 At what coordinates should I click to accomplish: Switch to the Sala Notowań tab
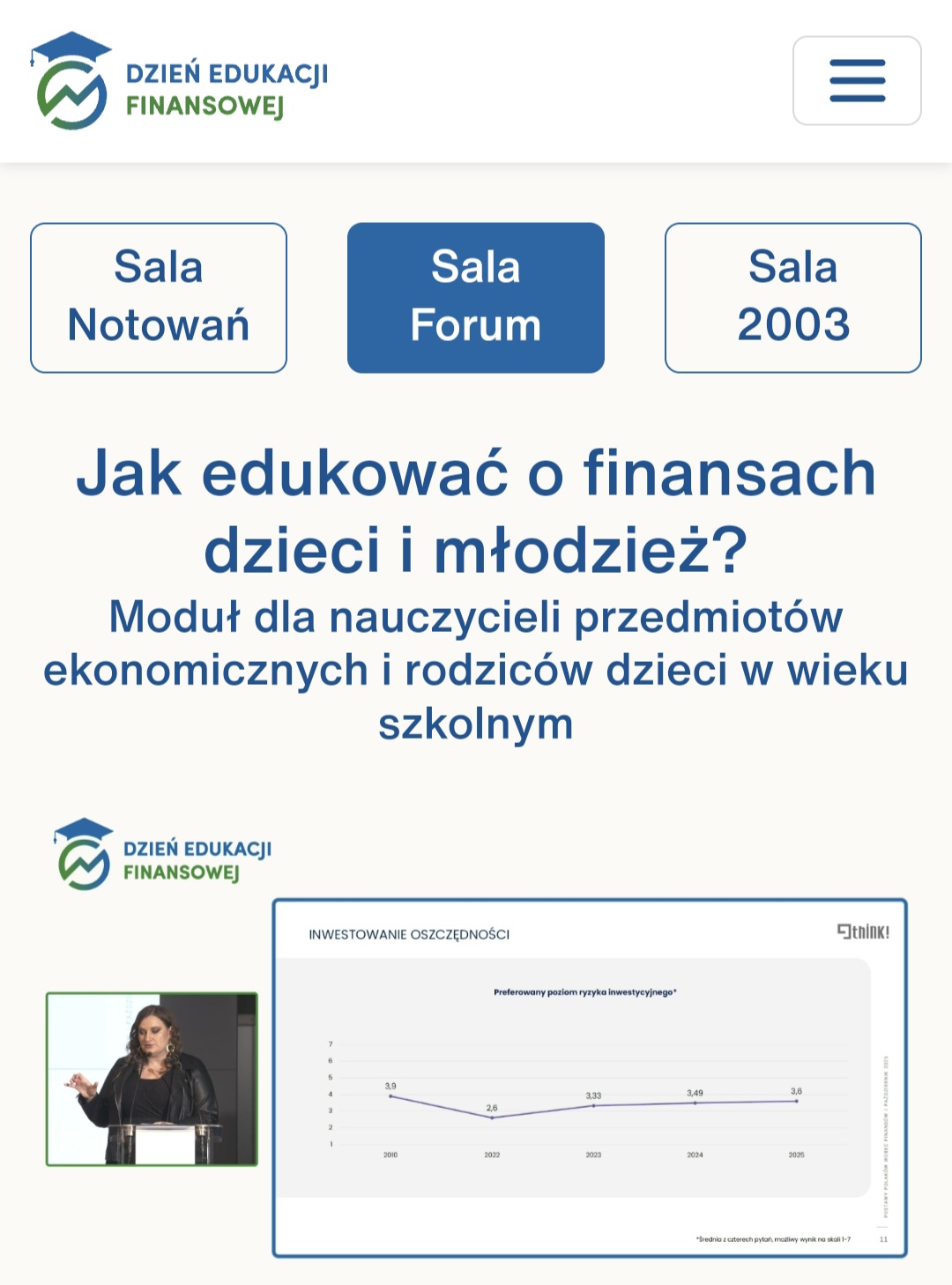click(159, 298)
